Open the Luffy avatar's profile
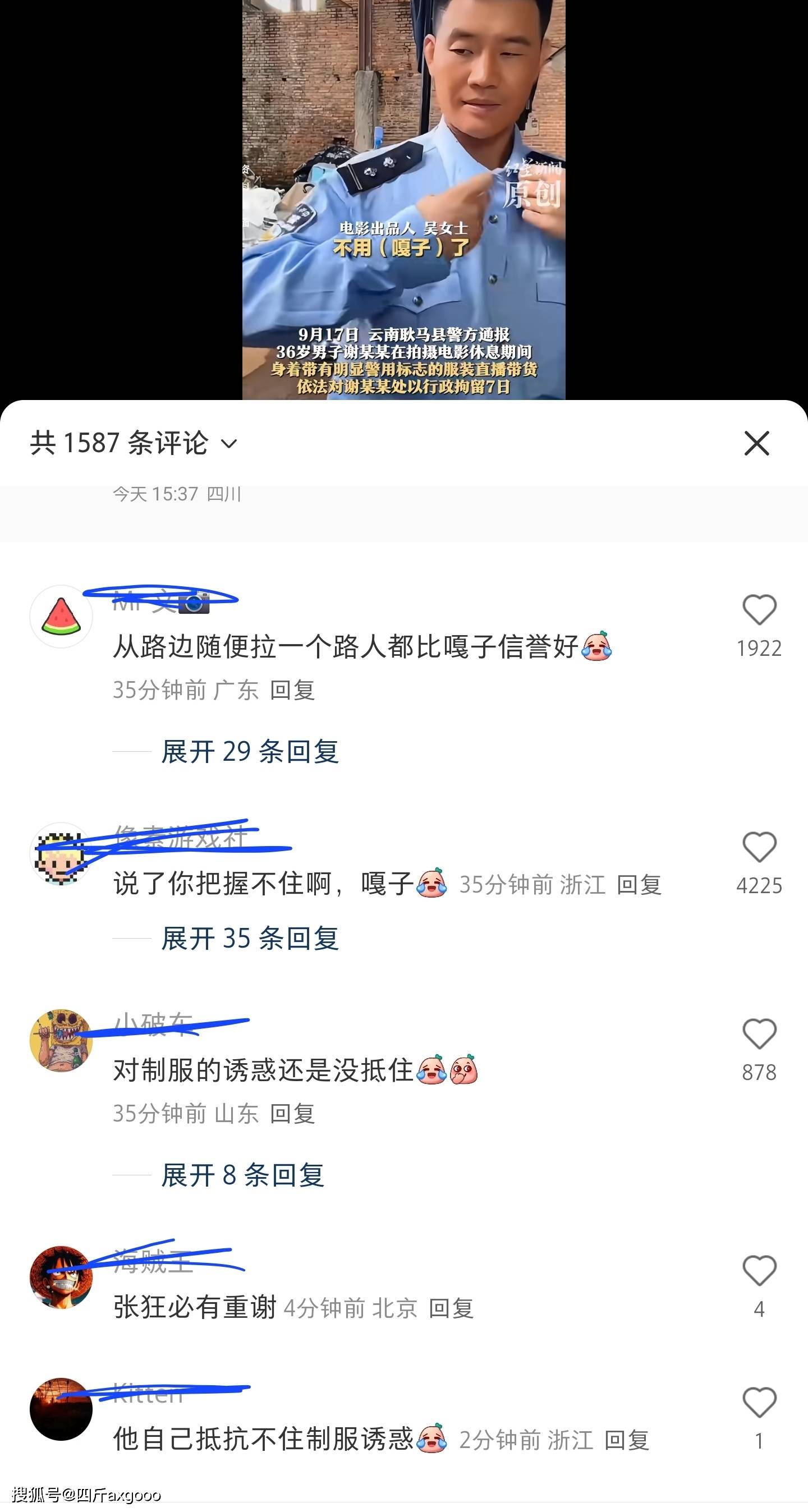This screenshot has height=1512, width=808. [61, 1277]
